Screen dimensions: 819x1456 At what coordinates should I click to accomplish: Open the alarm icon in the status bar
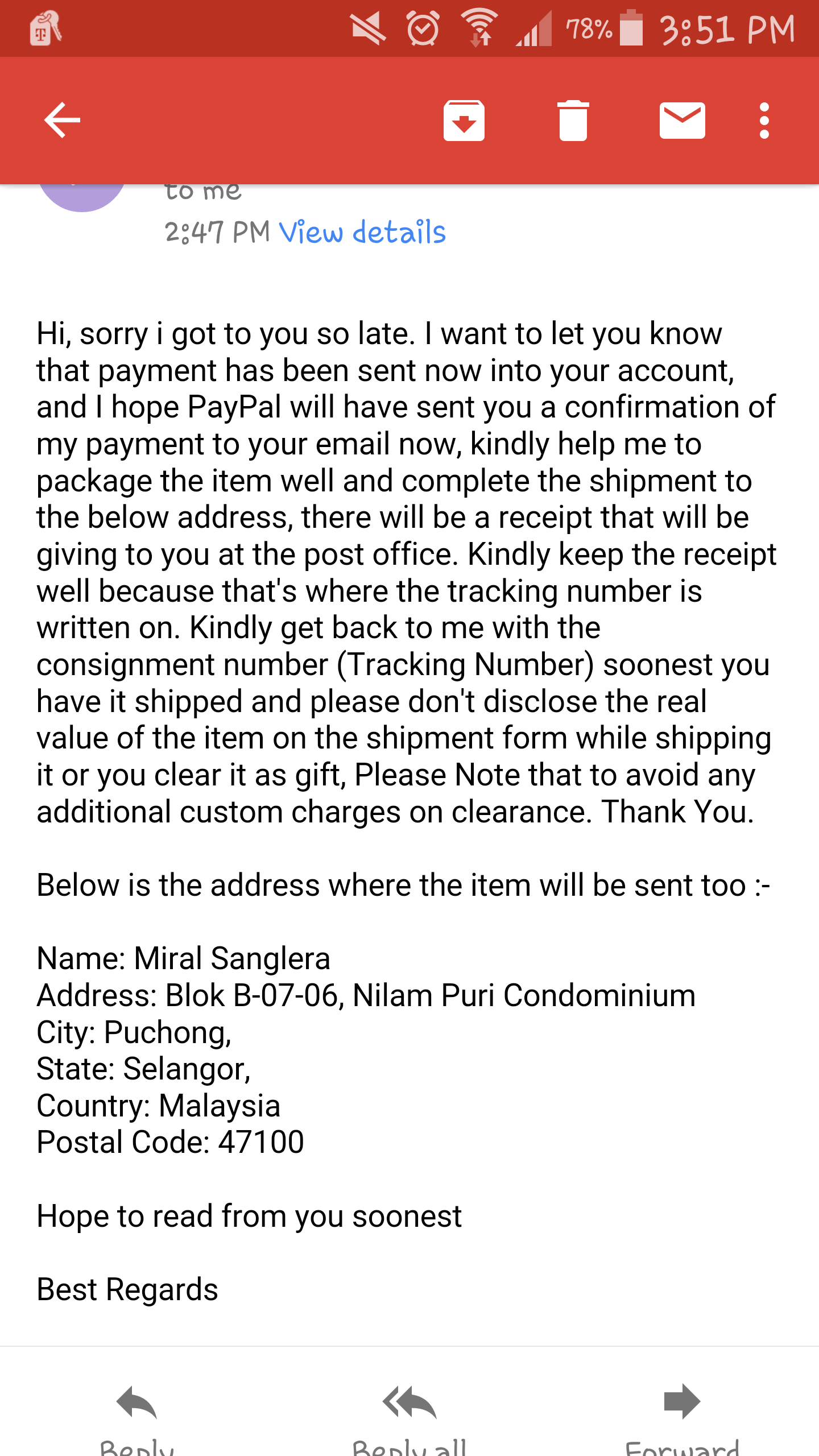tap(421, 28)
